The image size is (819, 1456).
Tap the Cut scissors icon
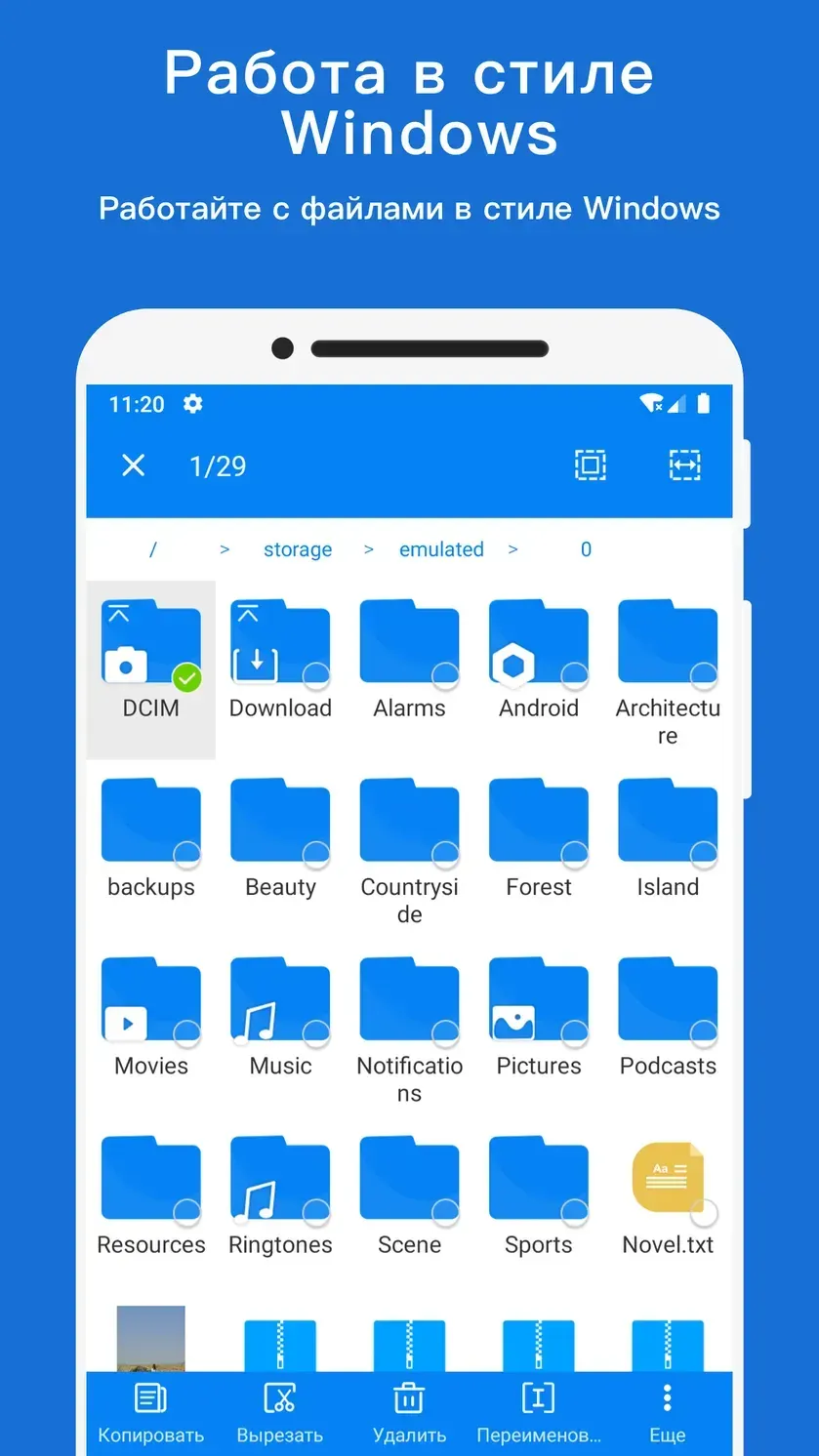[280, 1397]
